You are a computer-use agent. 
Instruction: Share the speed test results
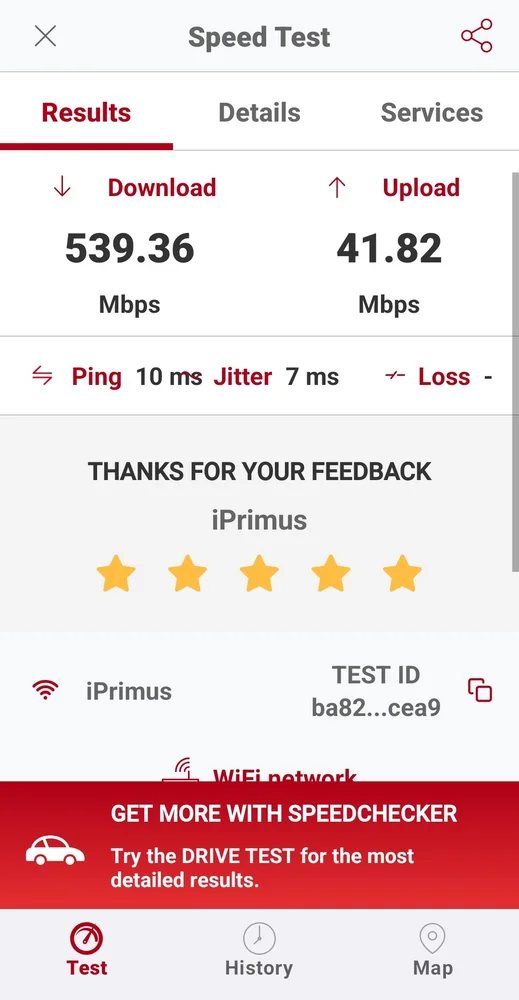pyautogui.click(x=477, y=36)
